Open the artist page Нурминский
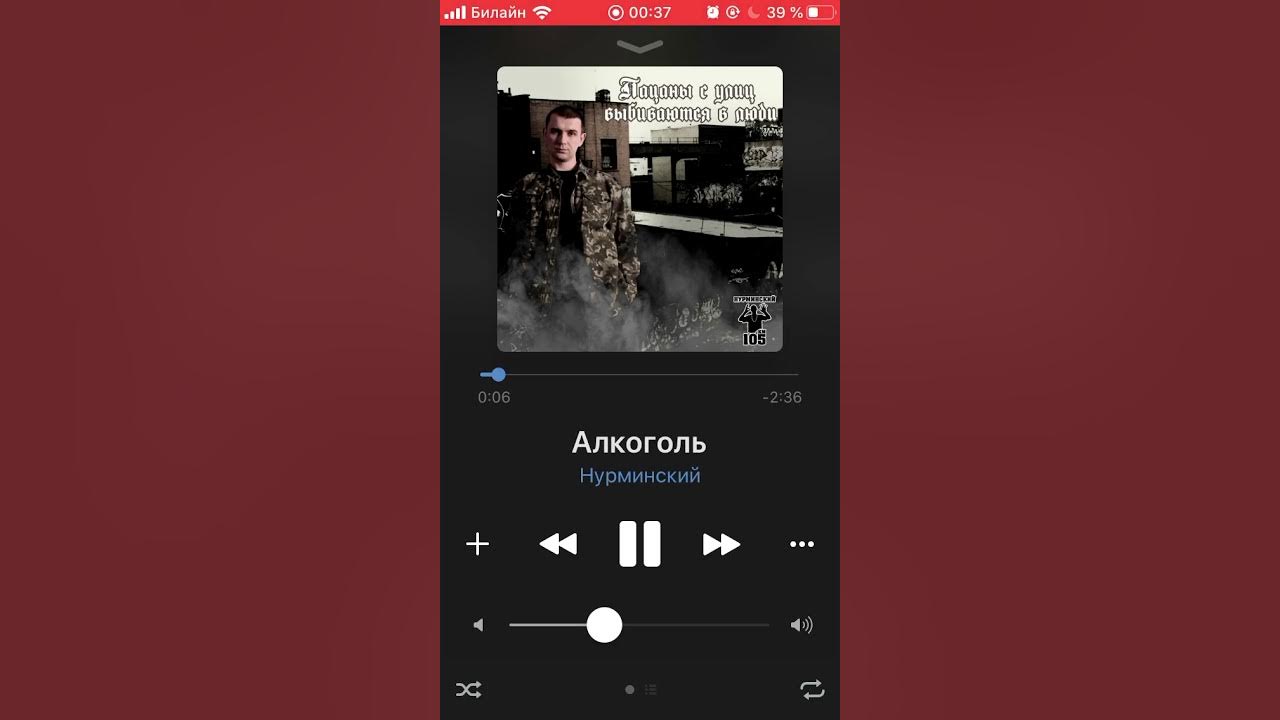Screen dimensions: 1280x720 click(640, 476)
